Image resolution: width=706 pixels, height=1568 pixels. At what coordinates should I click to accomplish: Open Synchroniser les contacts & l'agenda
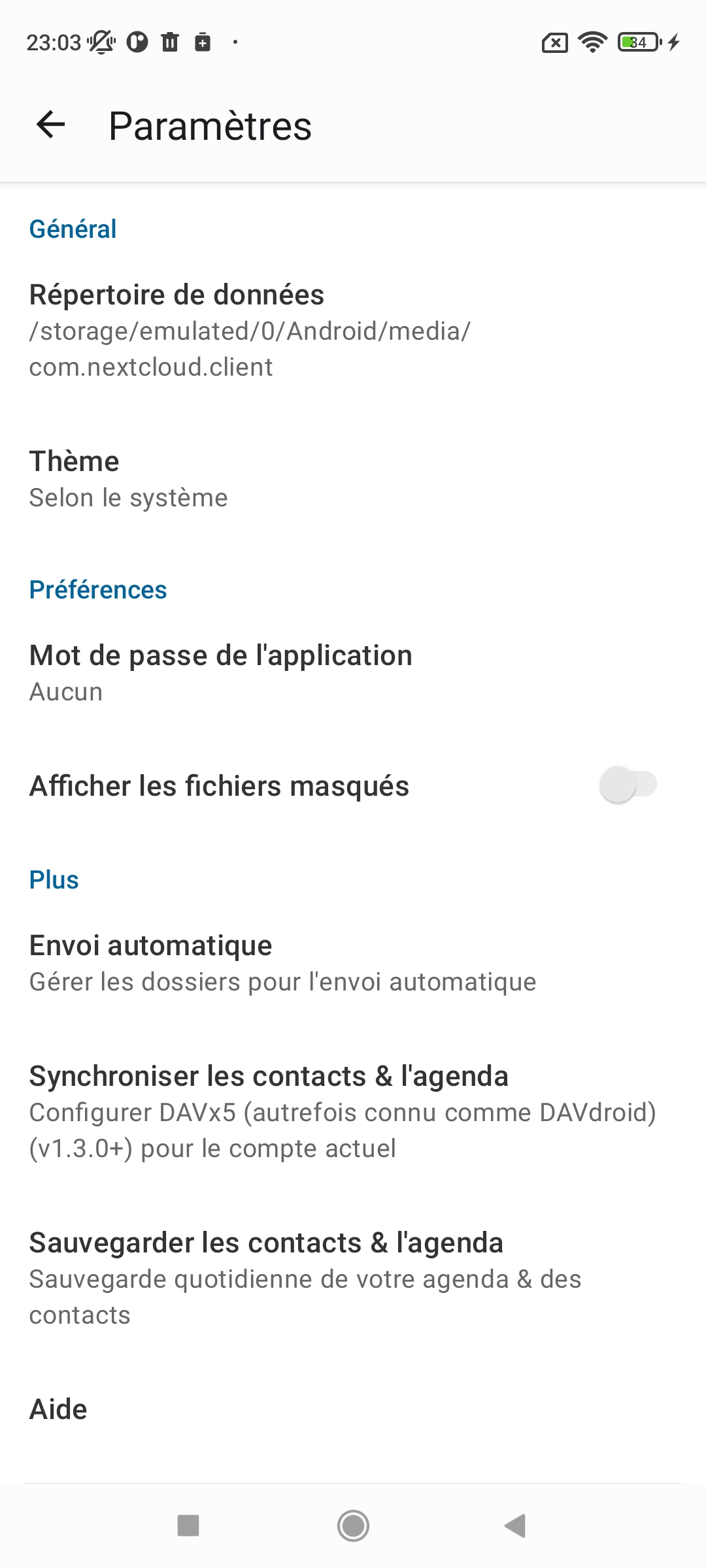(353, 1112)
